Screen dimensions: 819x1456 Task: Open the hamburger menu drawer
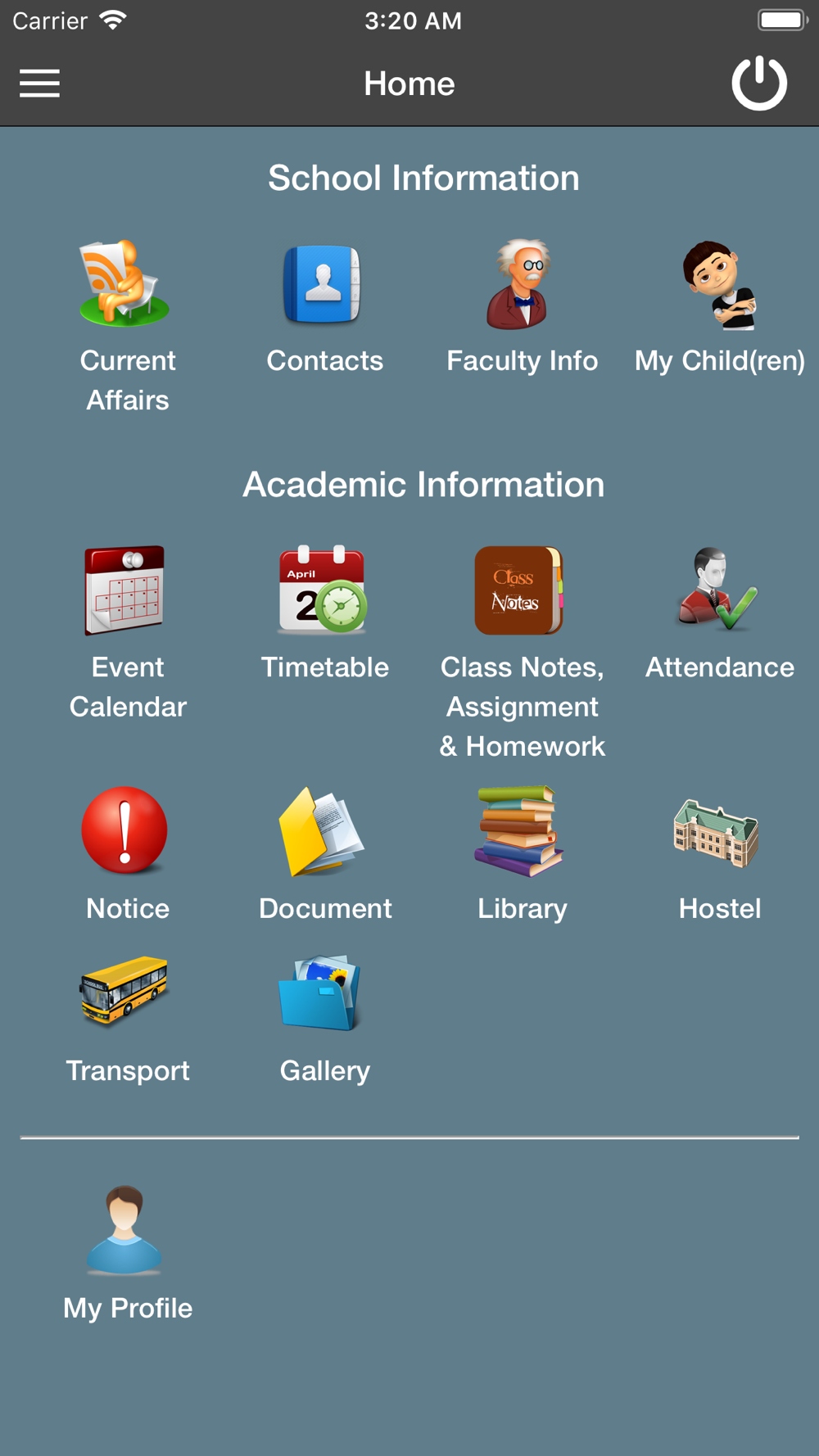click(39, 84)
